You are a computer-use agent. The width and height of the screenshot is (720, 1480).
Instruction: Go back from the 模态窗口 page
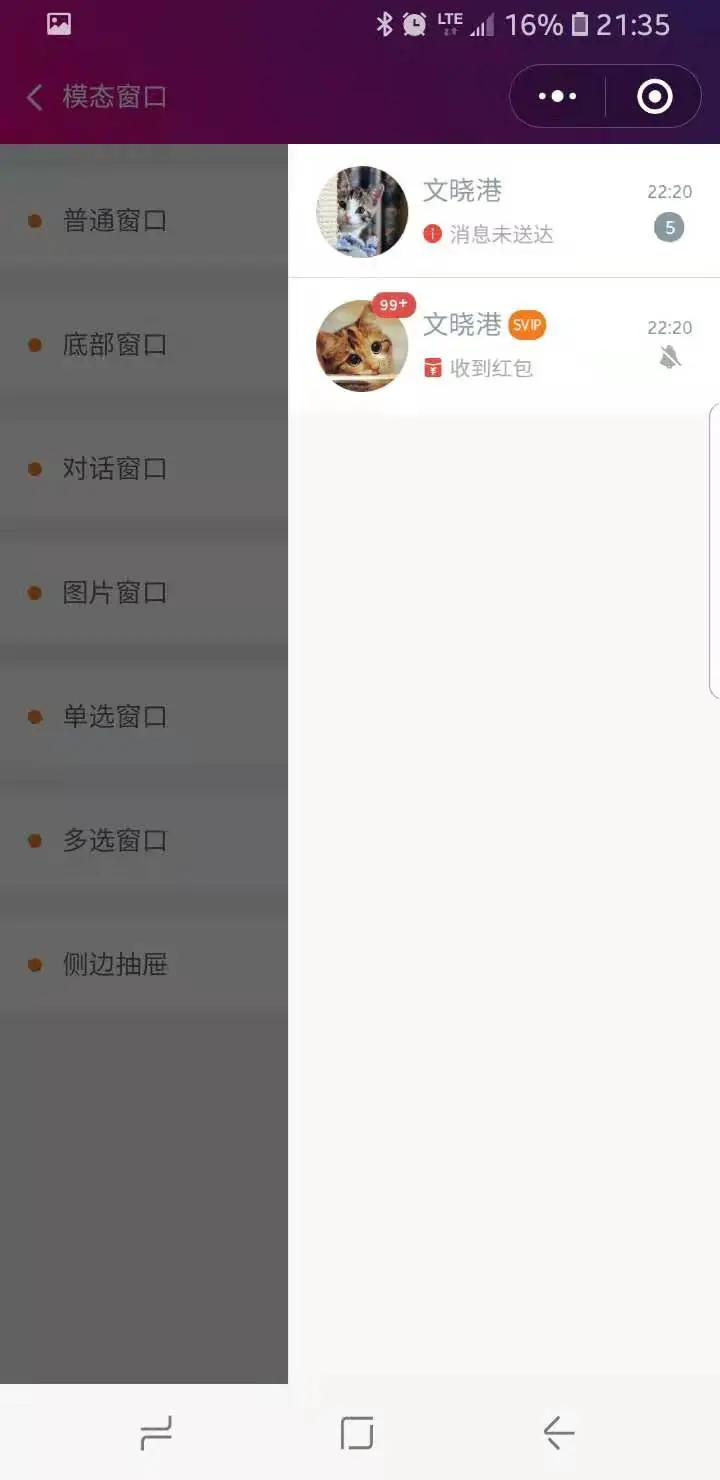[35, 97]
